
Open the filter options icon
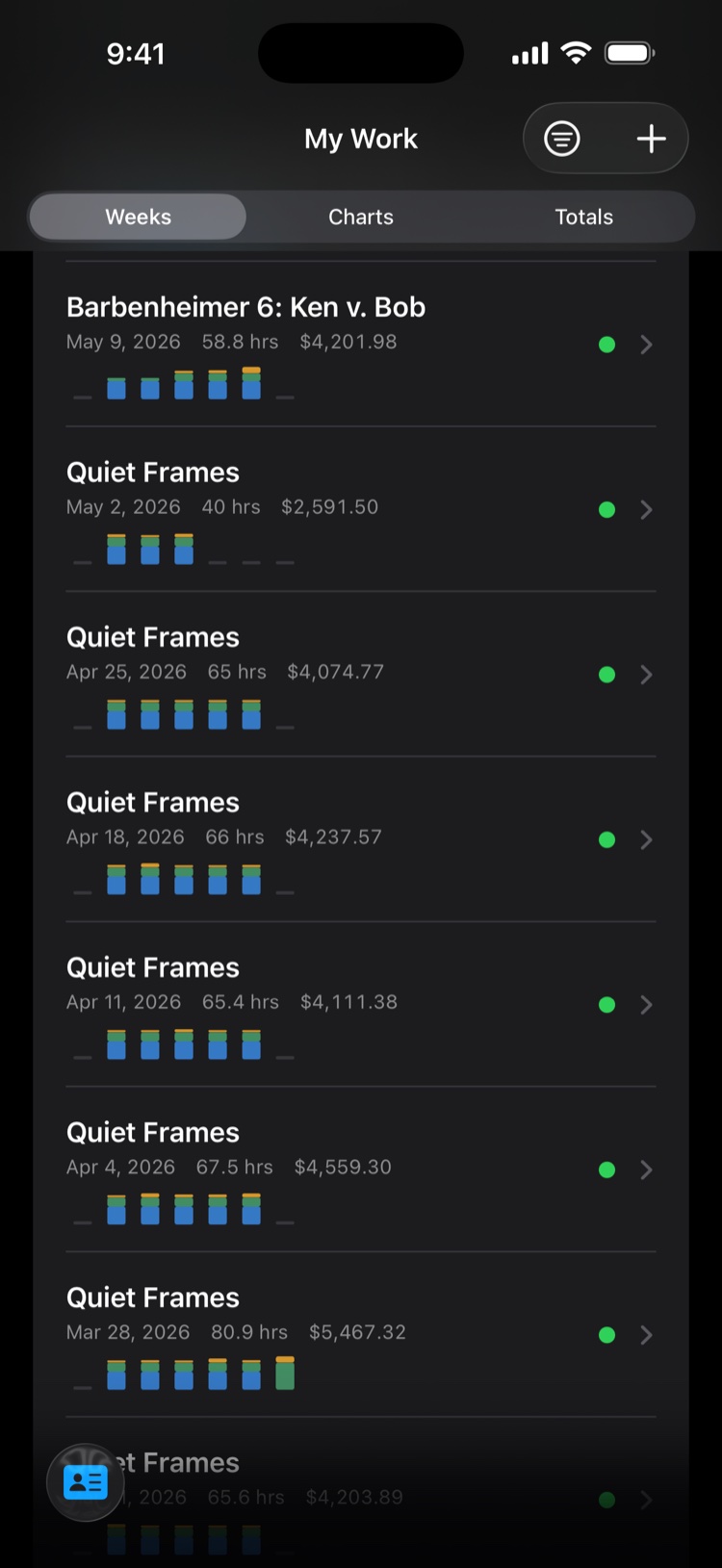point(562,139)
